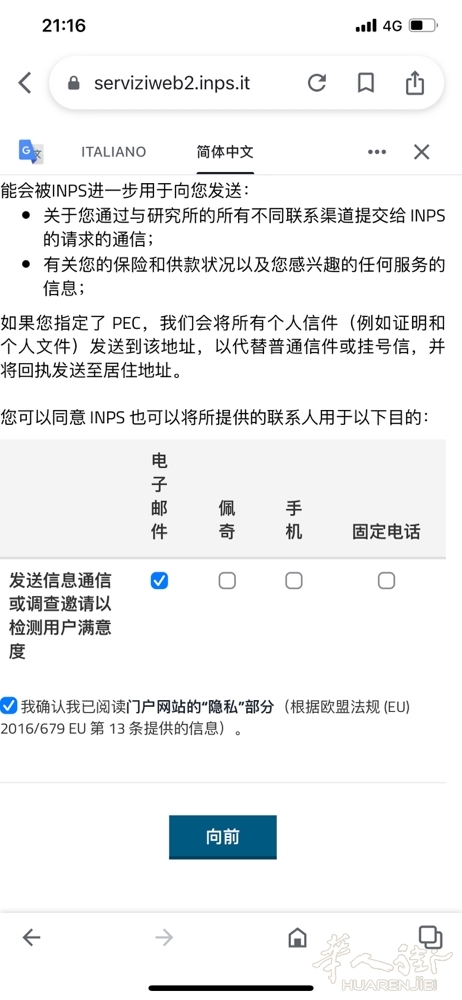Go back using the browser back chevron

pos(24,83)
